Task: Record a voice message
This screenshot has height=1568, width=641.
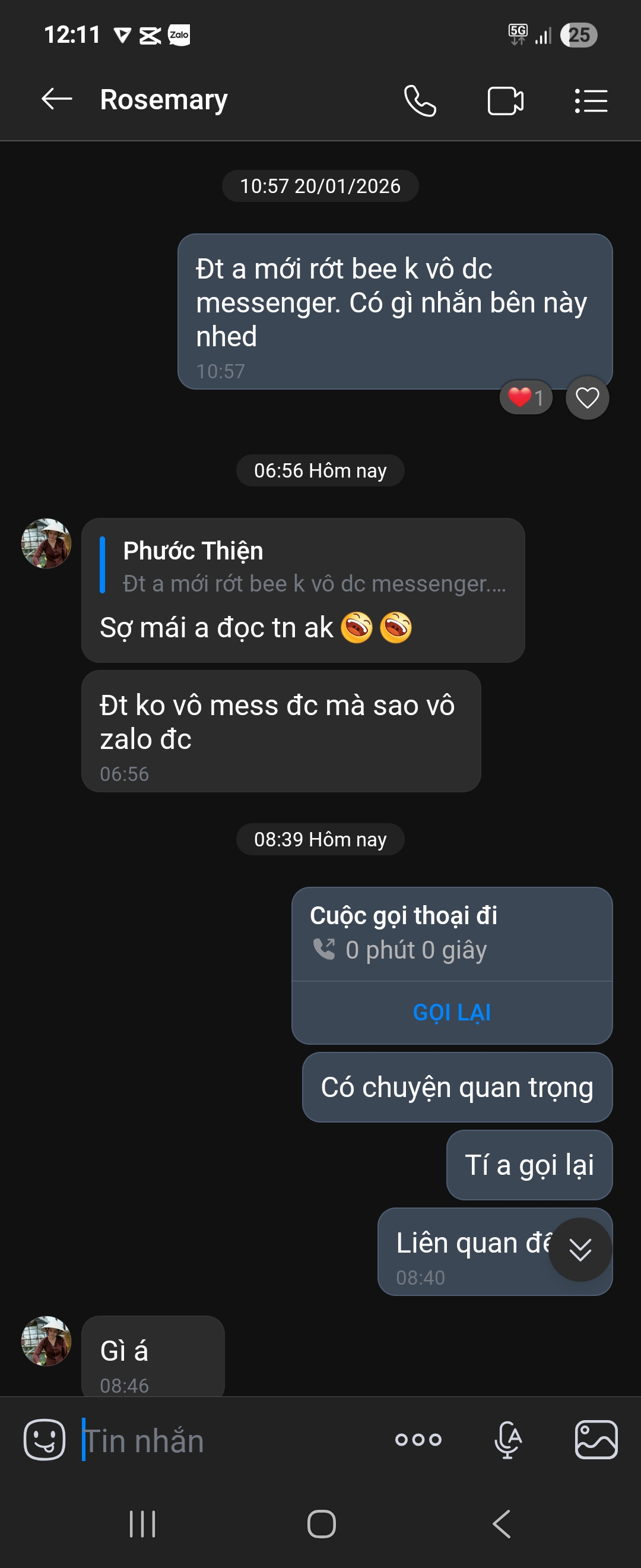Action: point(509,1440)
